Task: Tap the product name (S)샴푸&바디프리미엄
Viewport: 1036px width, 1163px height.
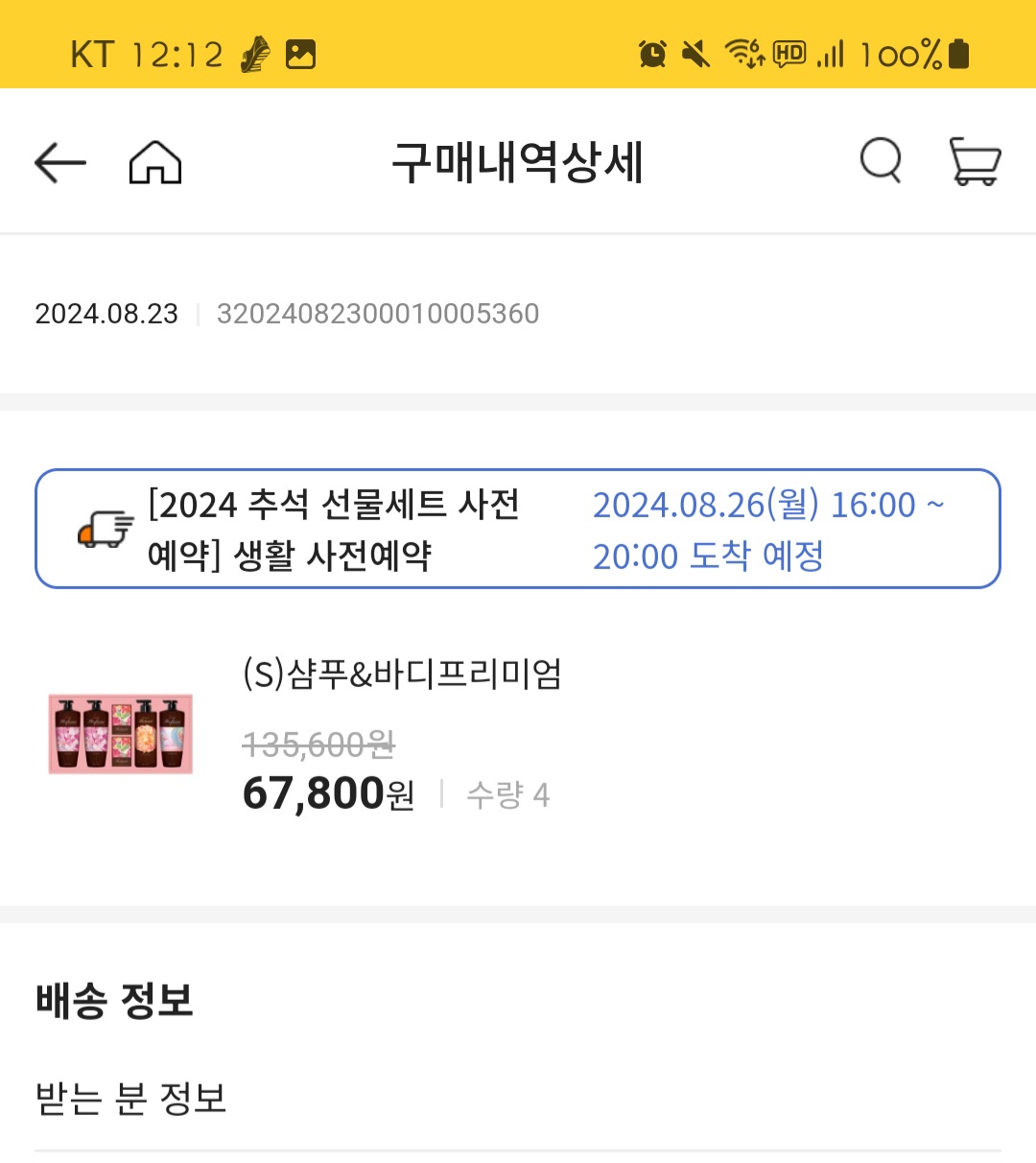Action: 402,675
